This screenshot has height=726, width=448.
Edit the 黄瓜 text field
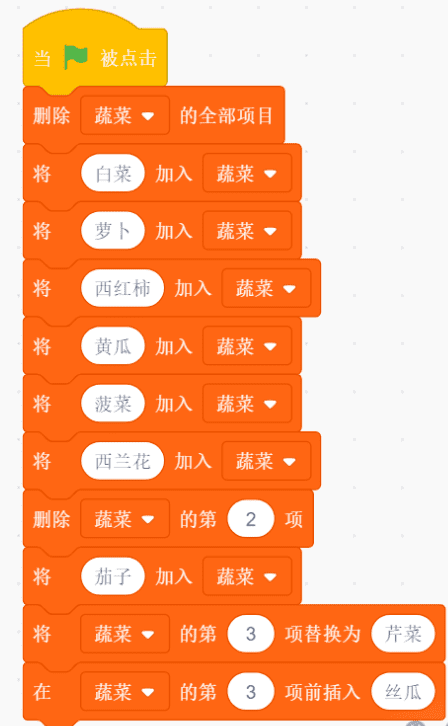click(x=113, y=346)
